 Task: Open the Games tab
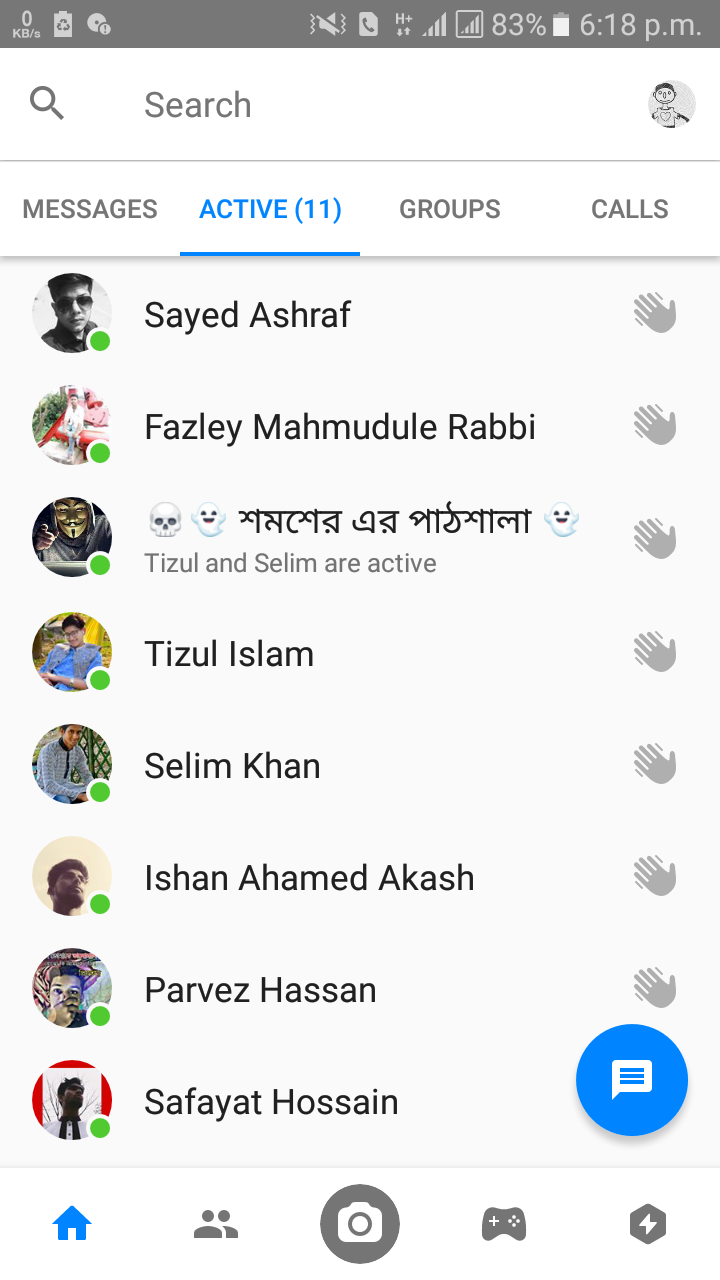504,1224
